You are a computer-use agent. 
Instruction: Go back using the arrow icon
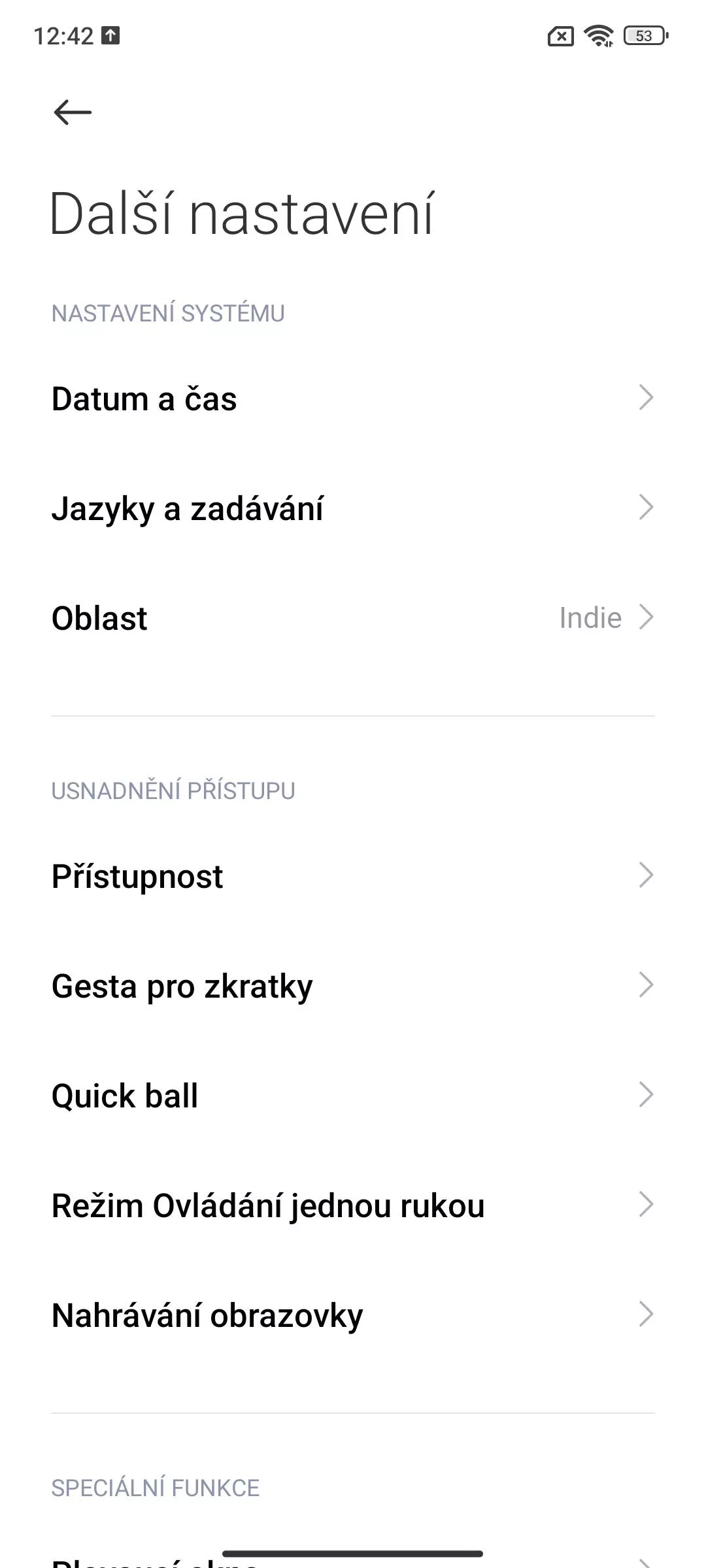[73, 112]
